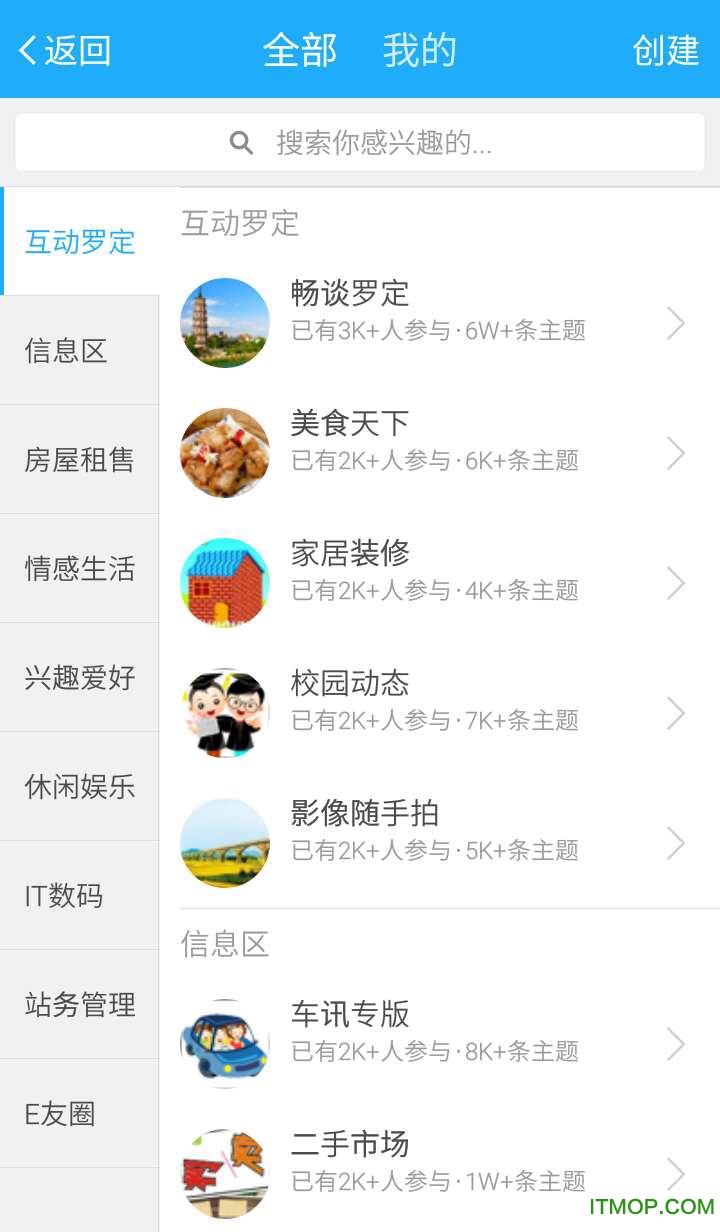Tap the magnifier icon in search bar
The image size is (720, 1232).
[x=241, y=142]
